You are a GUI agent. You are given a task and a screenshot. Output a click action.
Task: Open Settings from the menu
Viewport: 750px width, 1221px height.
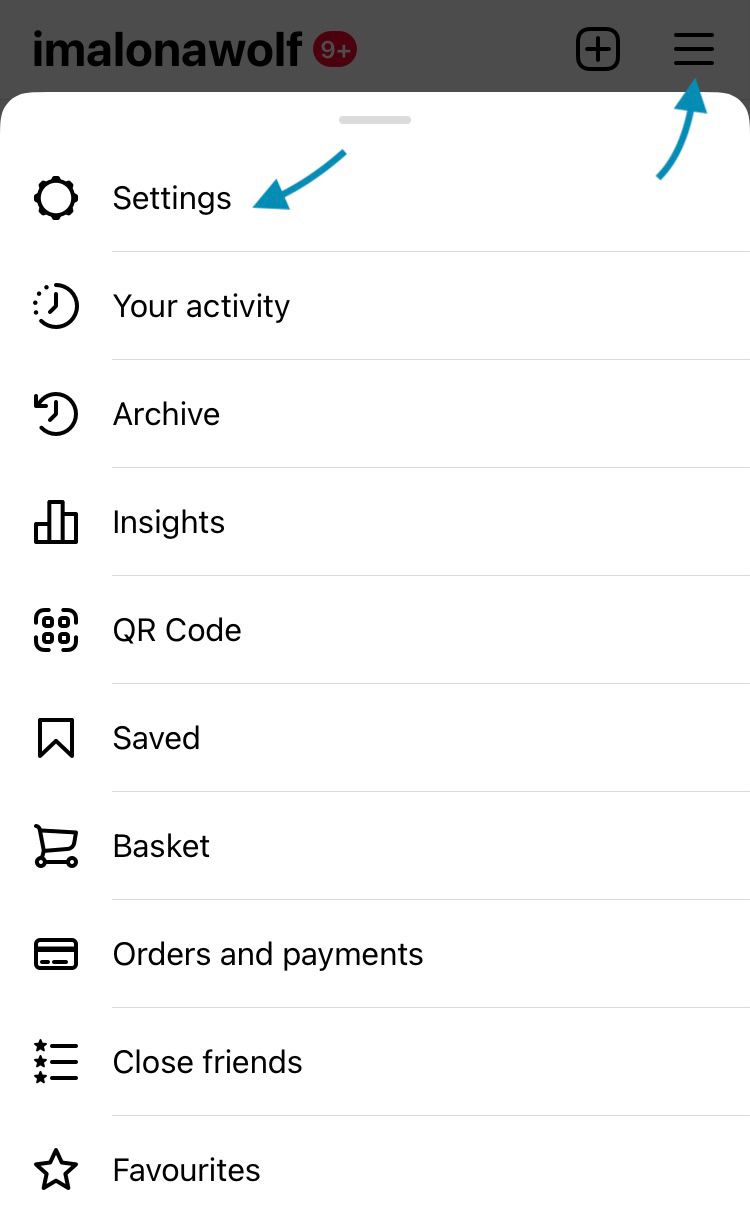tap(375, 198)
